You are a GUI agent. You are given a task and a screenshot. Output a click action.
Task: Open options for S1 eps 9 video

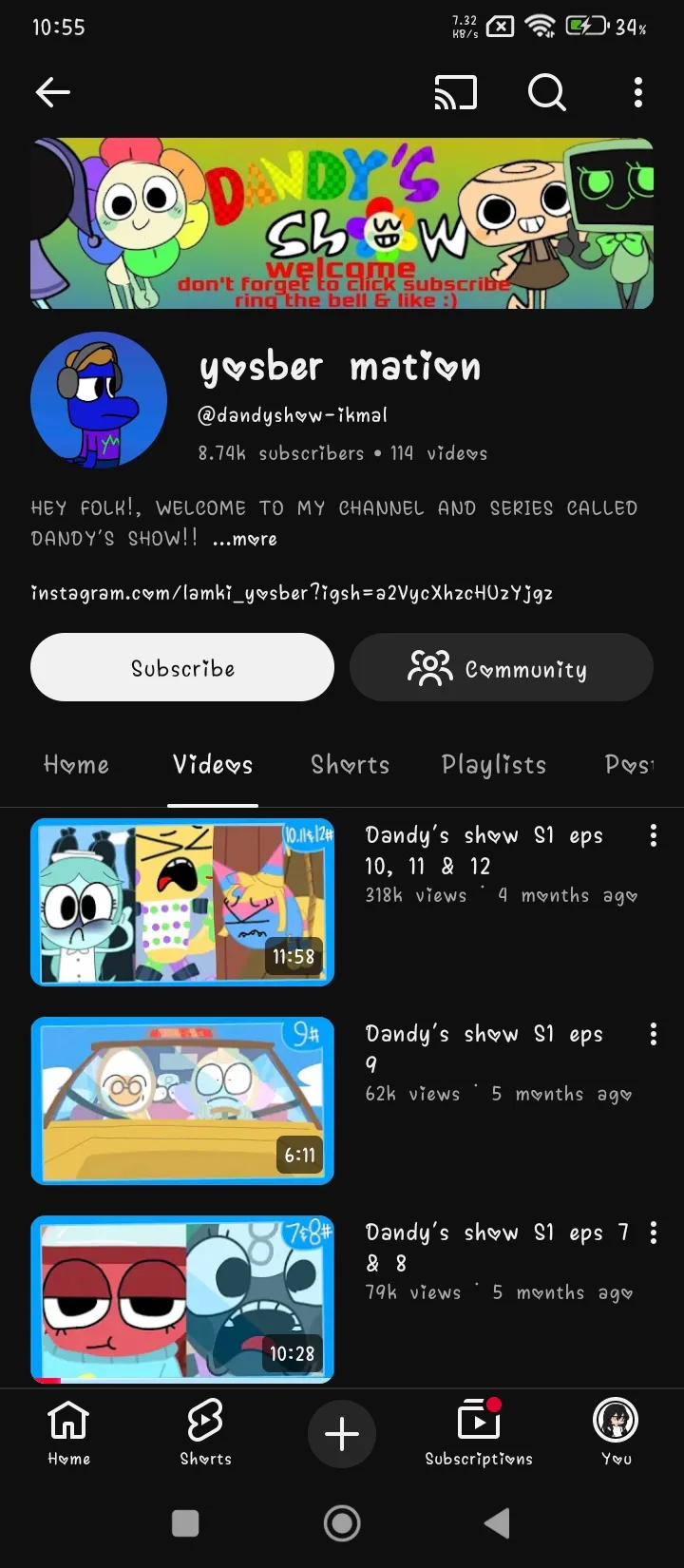(653, 1034)
